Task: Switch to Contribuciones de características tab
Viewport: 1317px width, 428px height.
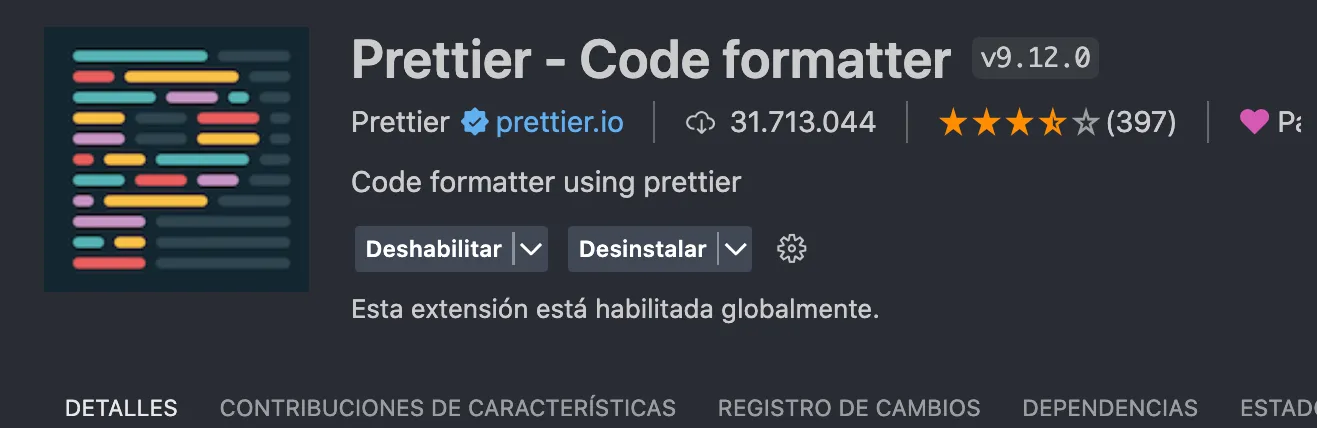Action: coord(447,408)
